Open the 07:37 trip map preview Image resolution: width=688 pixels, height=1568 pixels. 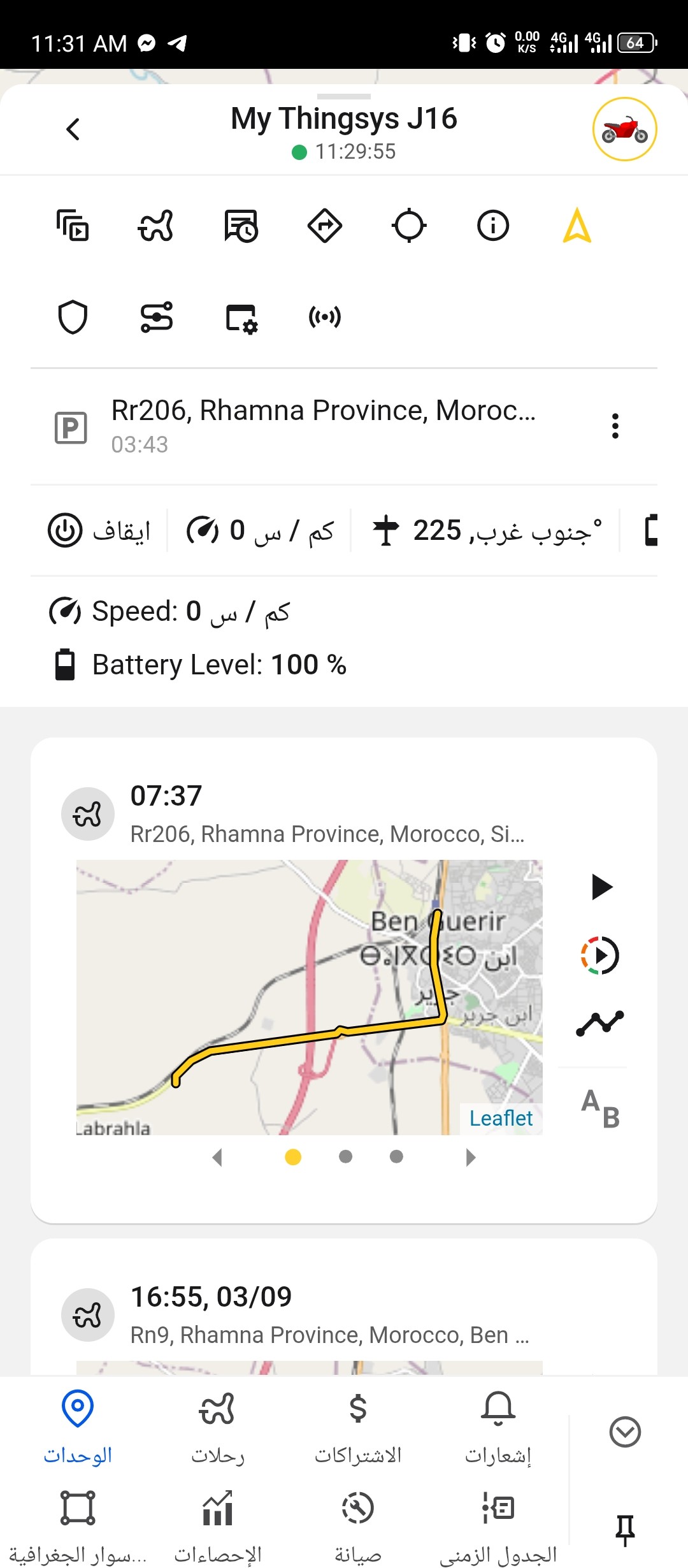coord(309,997)
